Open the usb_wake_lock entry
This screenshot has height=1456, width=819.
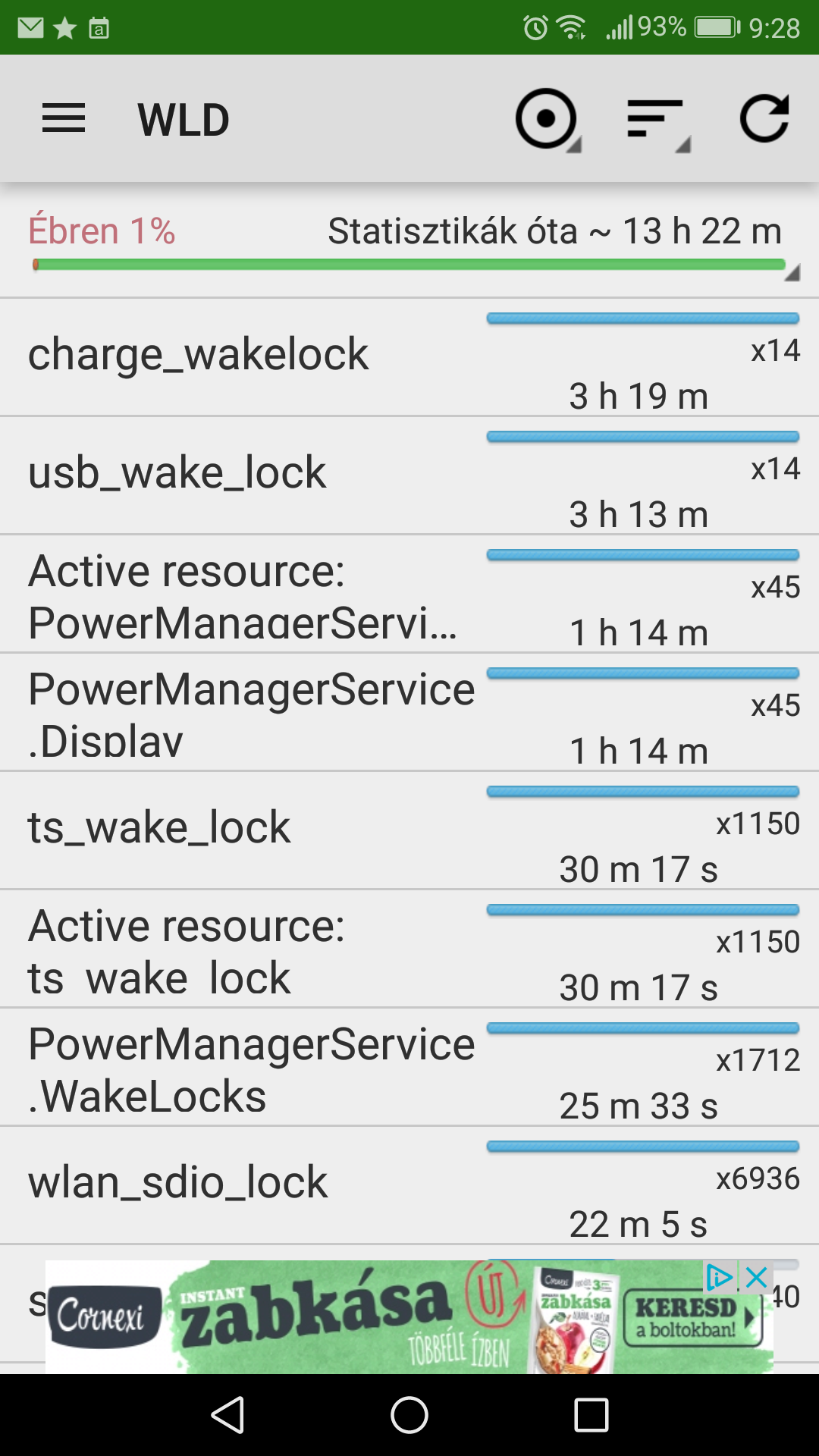(x=409, y=475)
